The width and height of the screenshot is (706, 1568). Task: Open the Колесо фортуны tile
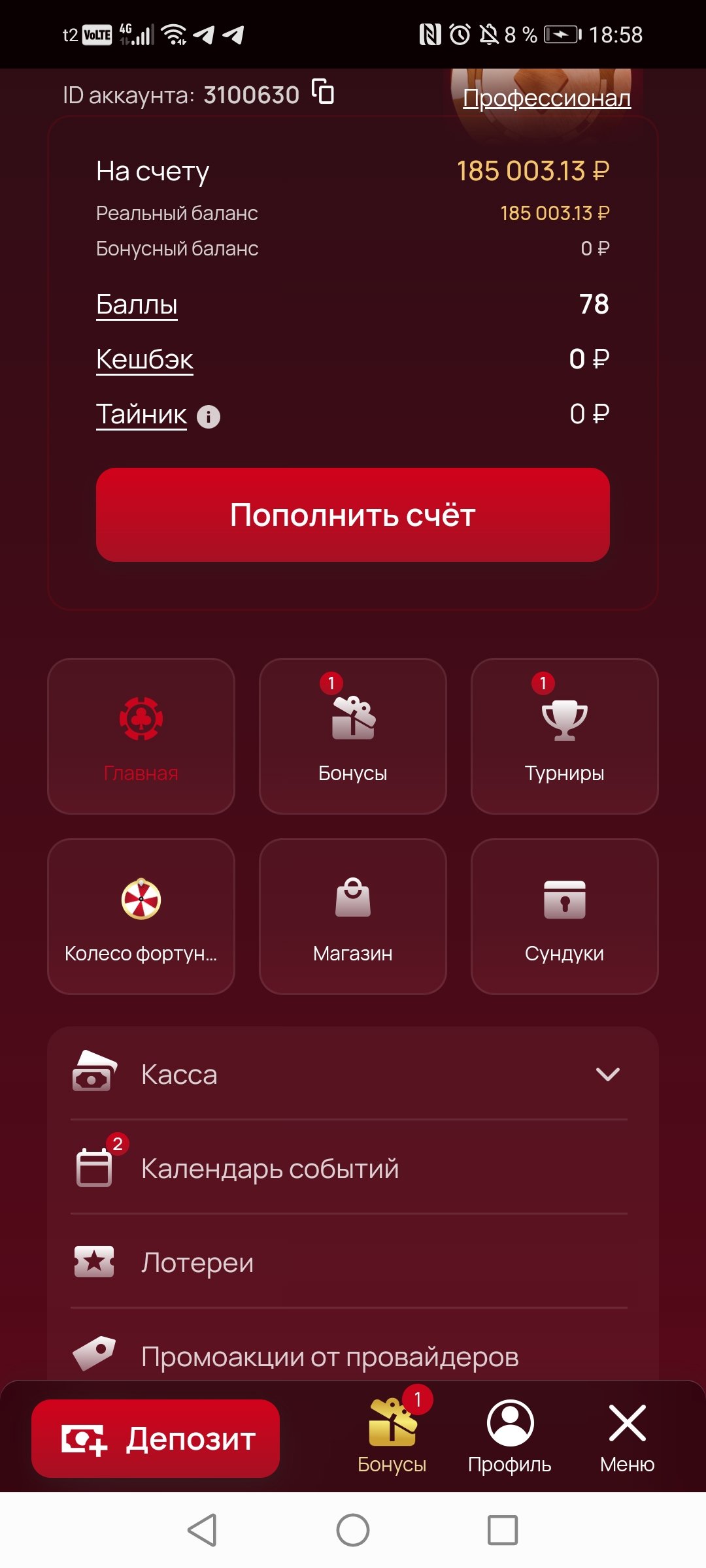(141, 917)
